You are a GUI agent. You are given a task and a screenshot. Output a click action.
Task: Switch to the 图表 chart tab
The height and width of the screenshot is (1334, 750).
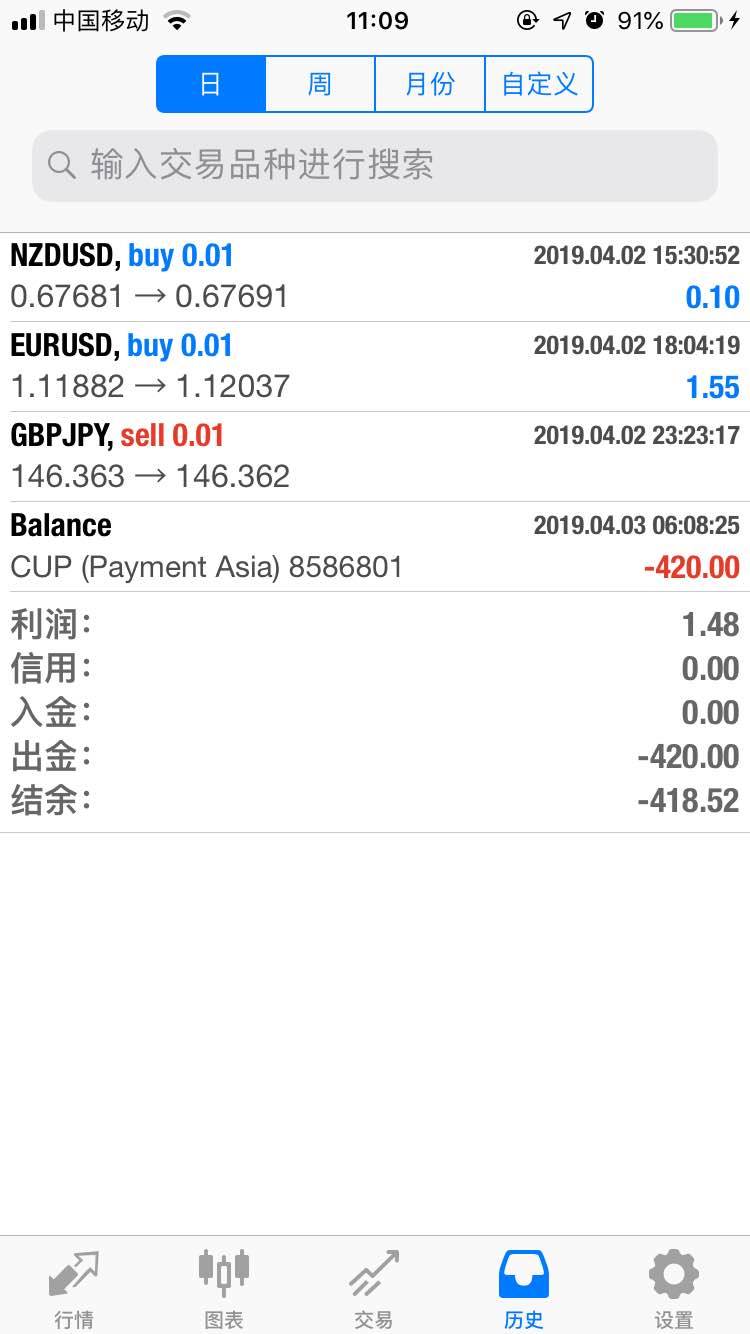tap(224, 1287)
